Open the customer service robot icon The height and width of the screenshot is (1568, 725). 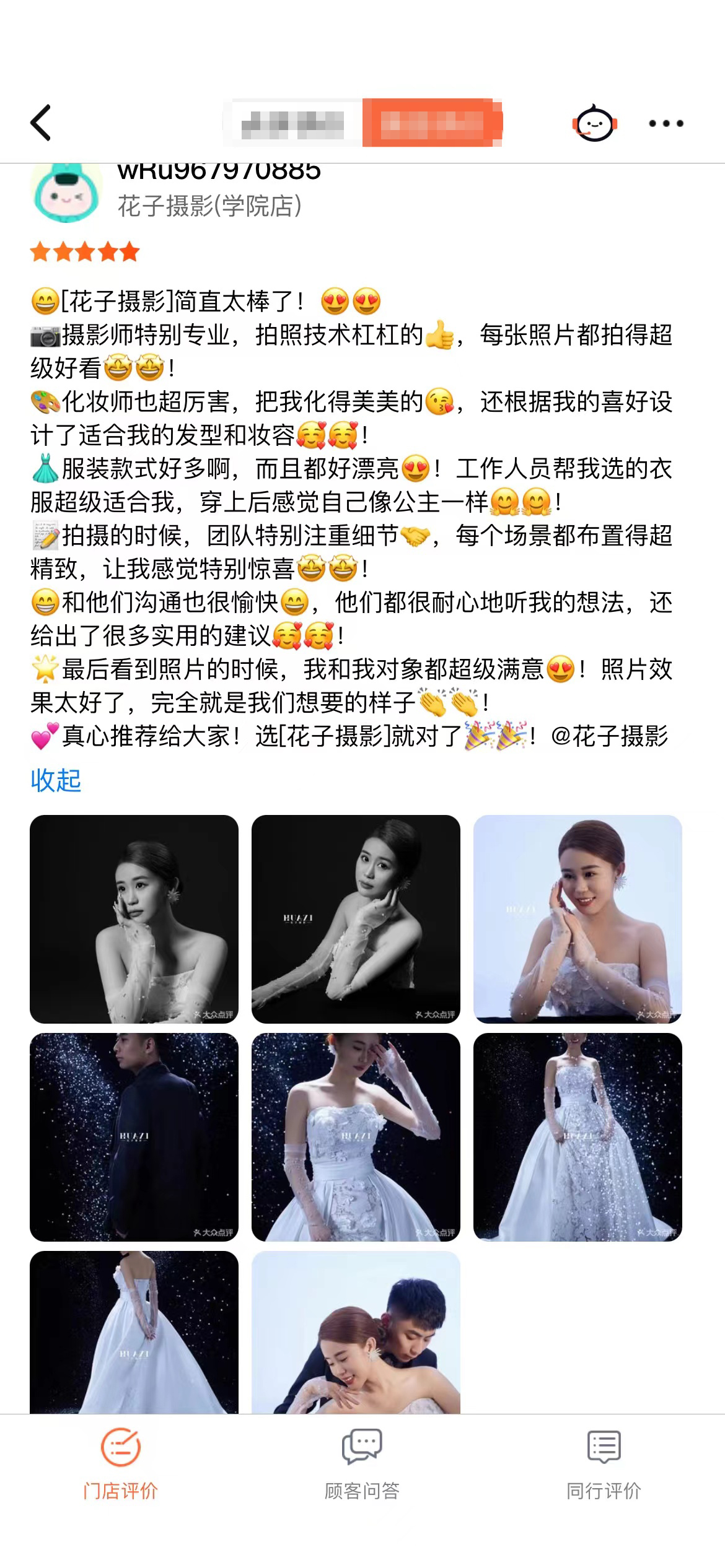(594, 123)
